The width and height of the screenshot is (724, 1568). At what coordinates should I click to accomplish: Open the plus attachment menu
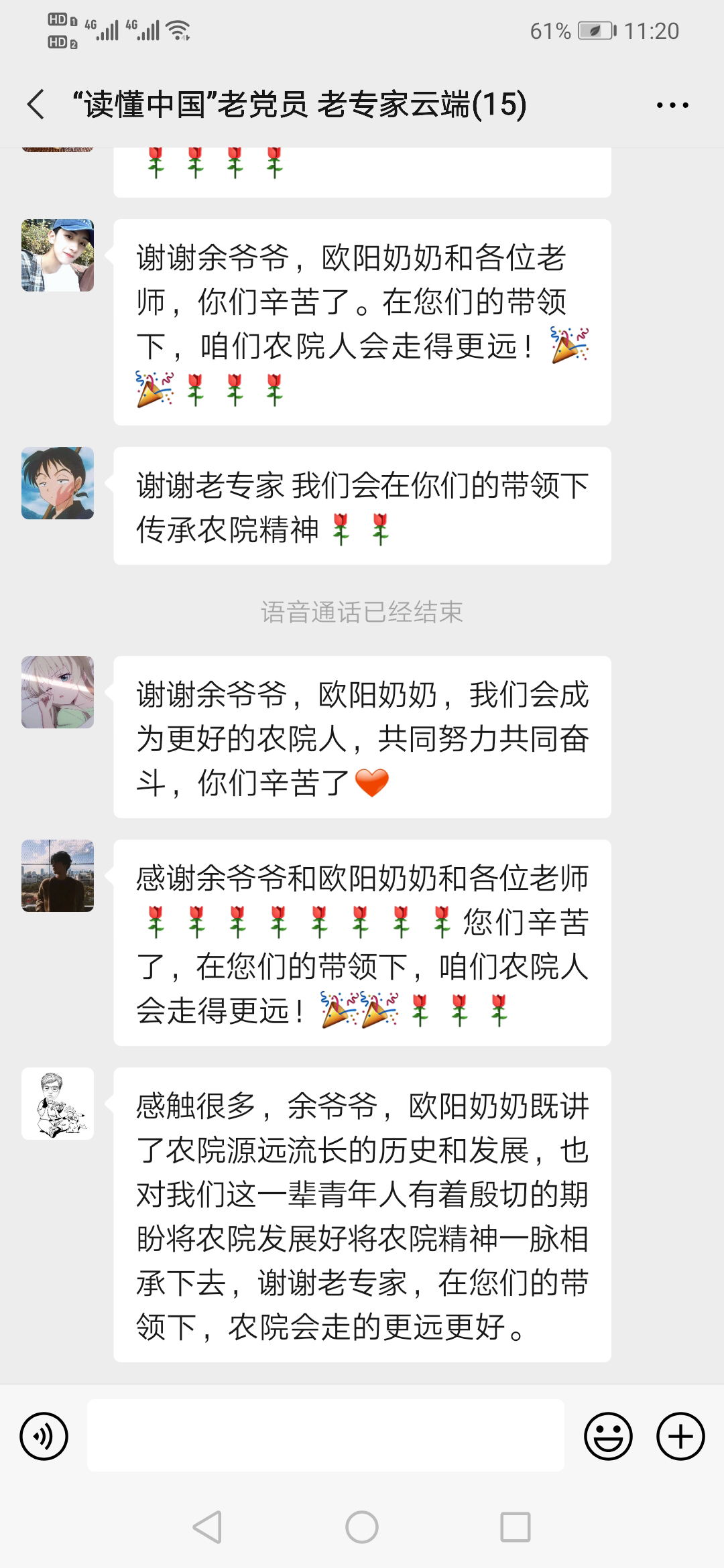tap(680, 1436)
